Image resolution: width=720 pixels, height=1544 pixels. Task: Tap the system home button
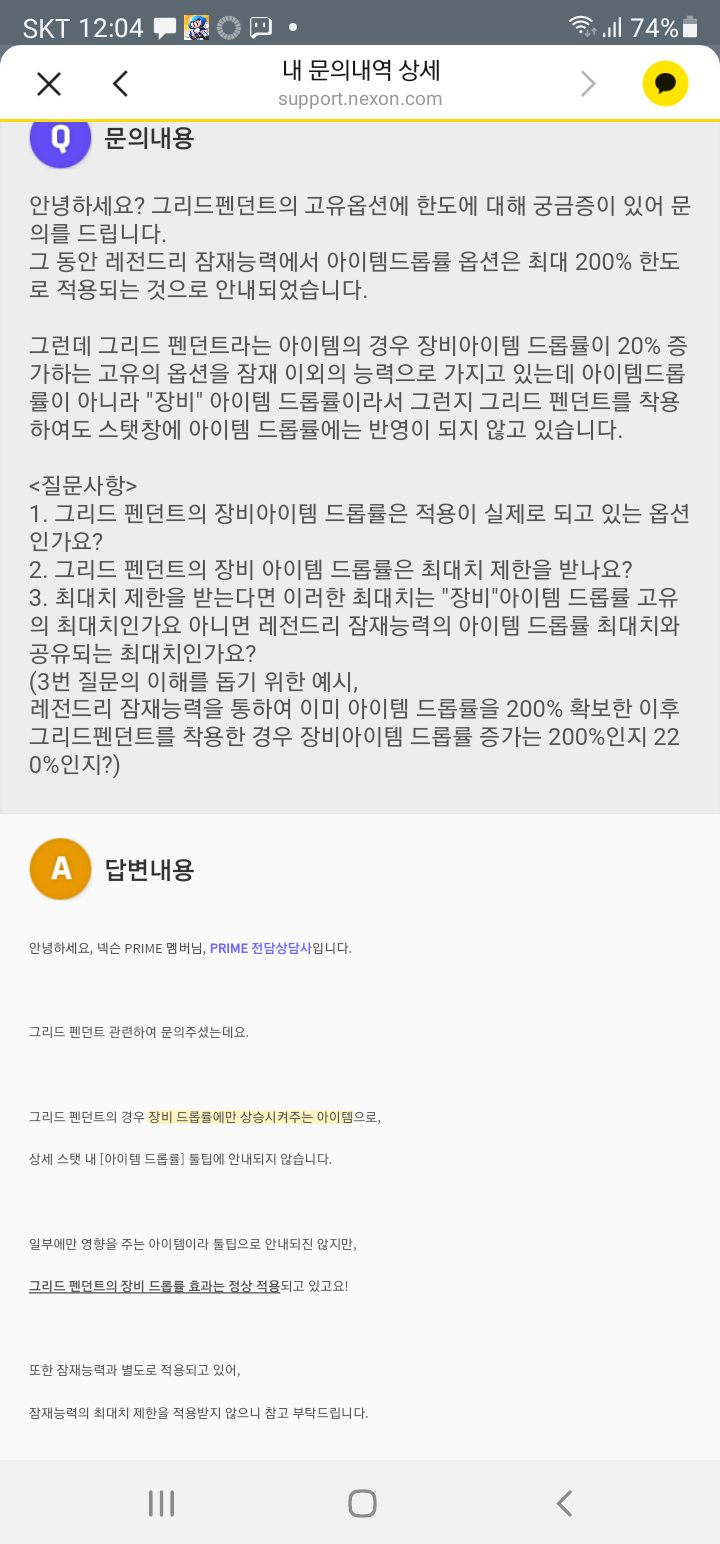pos(362,1503)
